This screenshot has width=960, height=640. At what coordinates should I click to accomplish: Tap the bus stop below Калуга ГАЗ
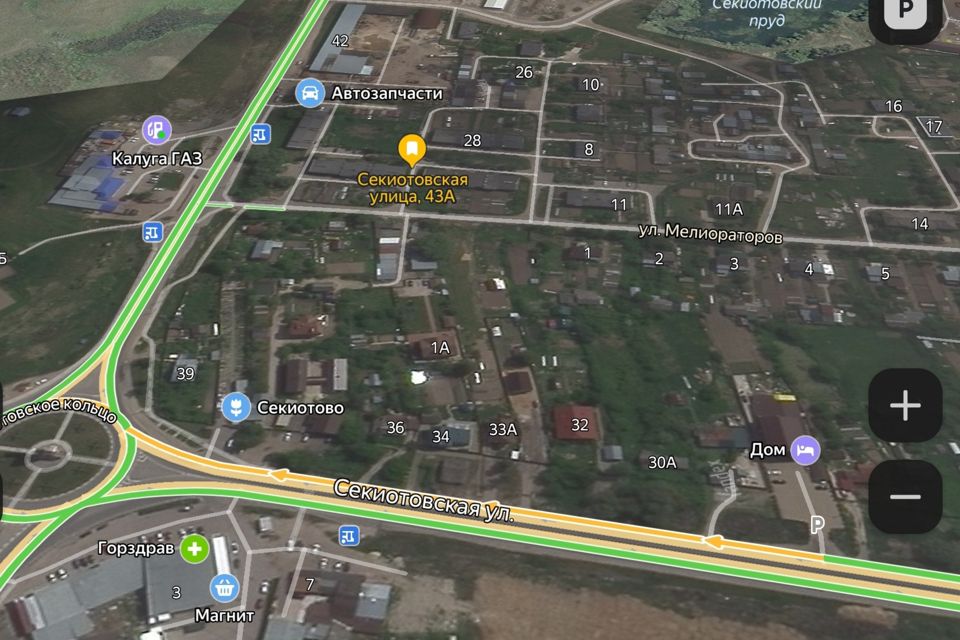152,233
